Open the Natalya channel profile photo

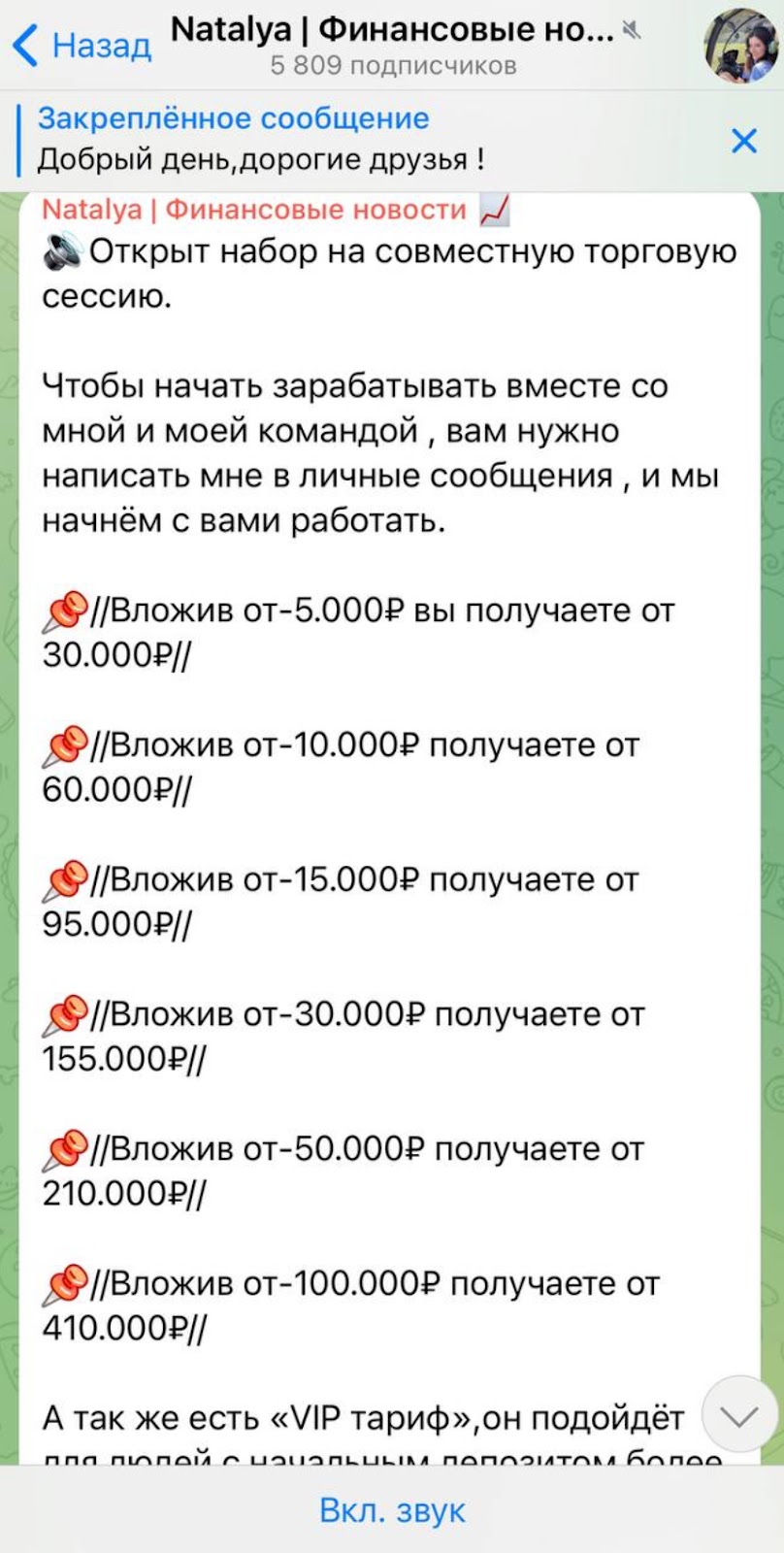pyautogui.click(x=741, y=46)
